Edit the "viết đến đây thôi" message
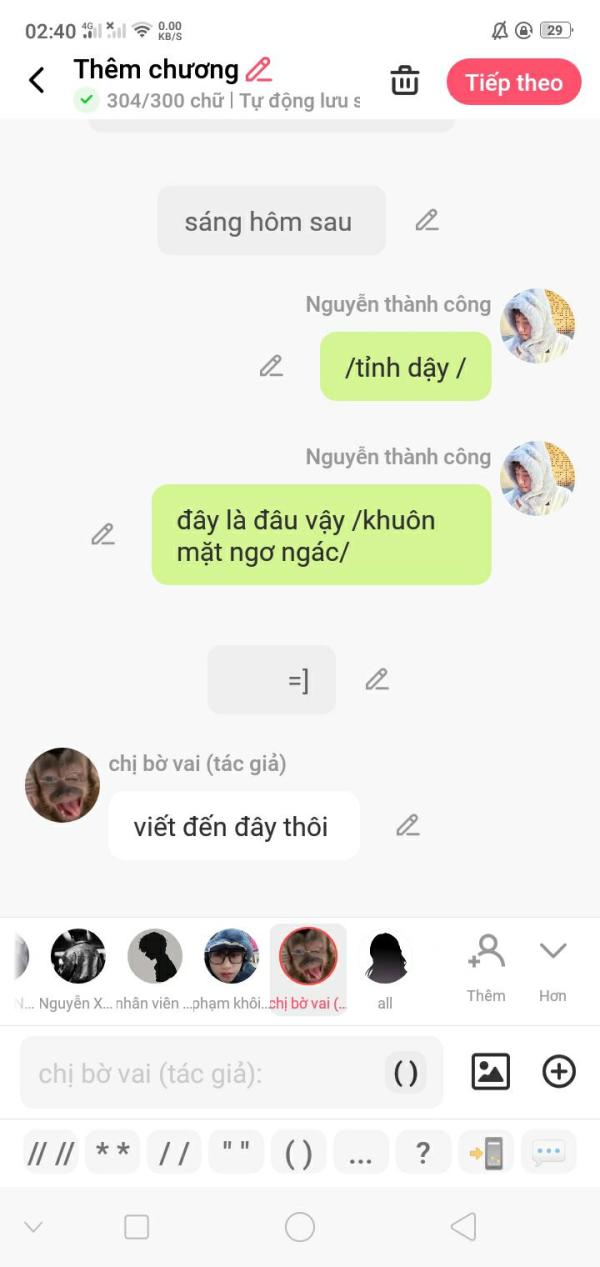The height and width of the screenshot is (1267, 600). point(408,826)
